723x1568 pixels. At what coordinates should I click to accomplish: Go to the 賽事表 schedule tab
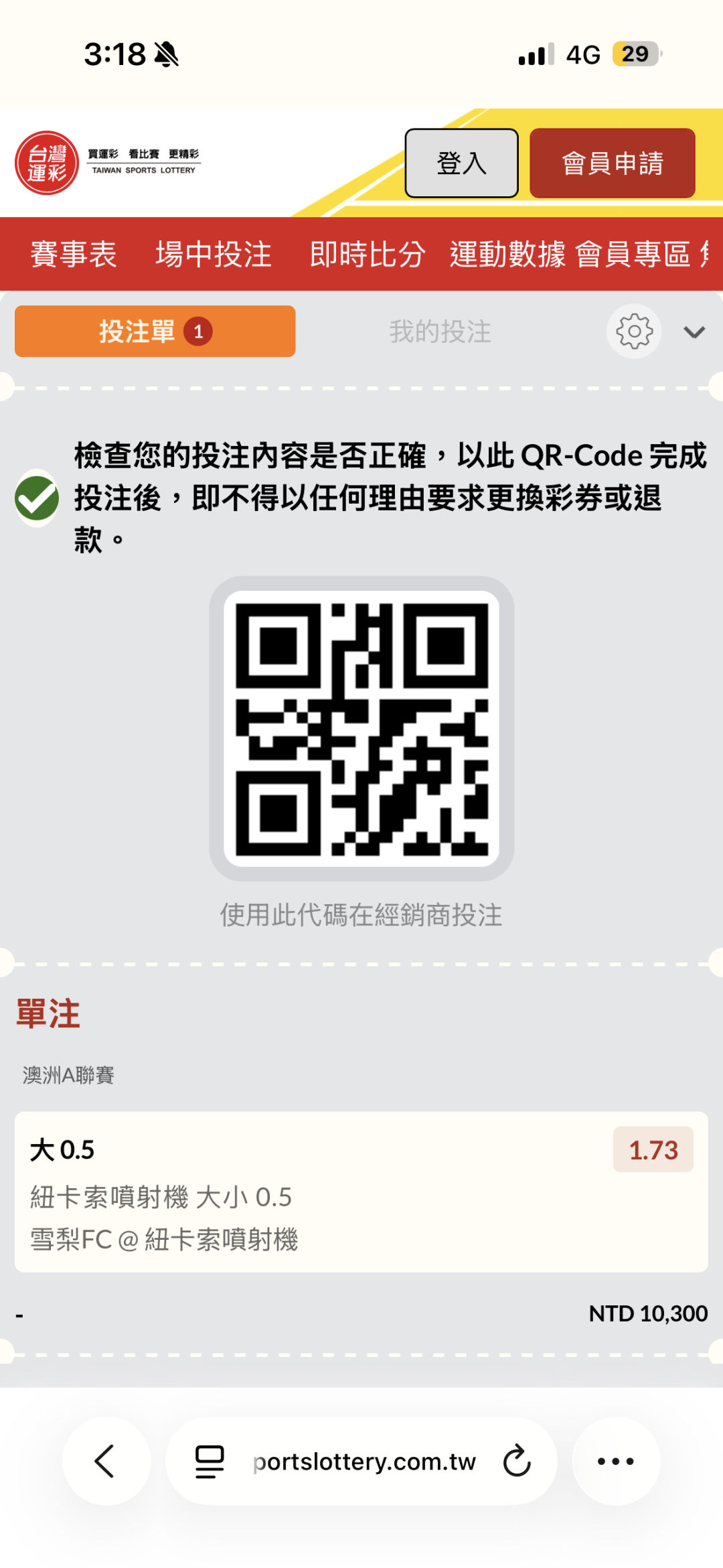(74, 255)
